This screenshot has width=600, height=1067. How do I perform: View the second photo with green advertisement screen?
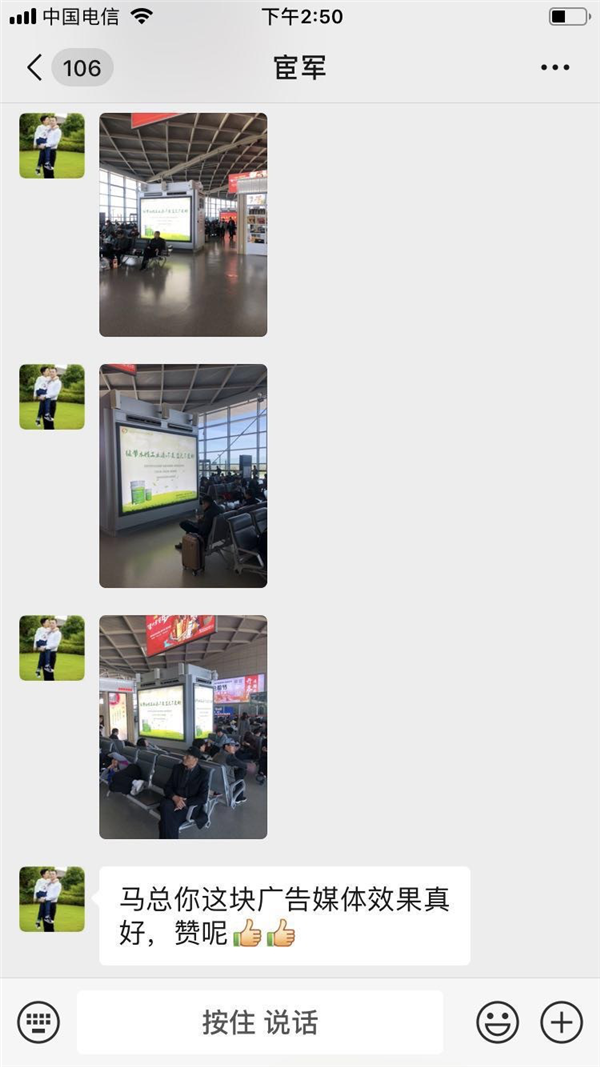click(x=183, y=475)
